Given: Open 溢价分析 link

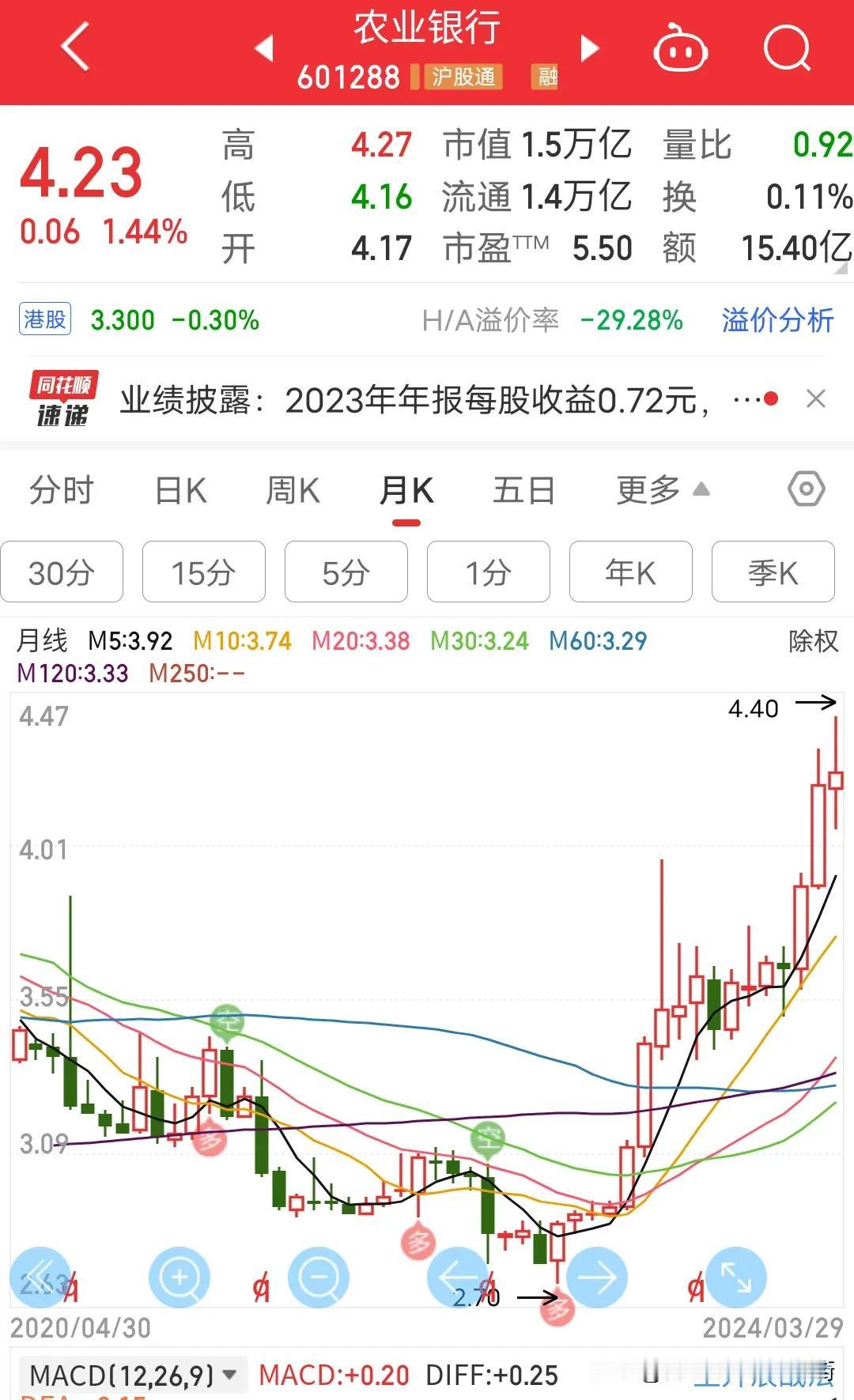Looking at the screenshot, I should tap(778, 320).
